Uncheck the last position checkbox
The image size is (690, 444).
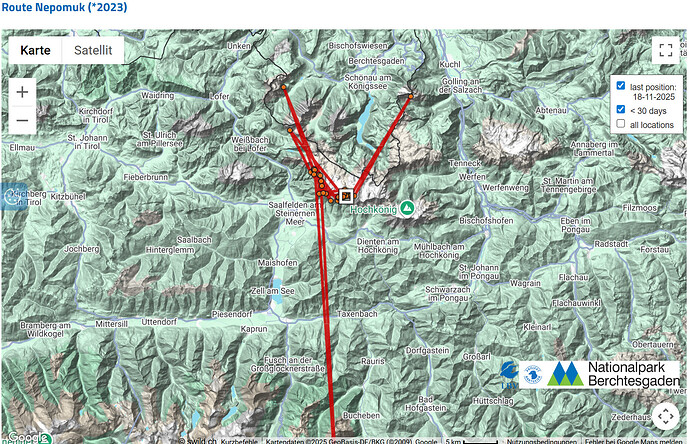coord(621,86)
